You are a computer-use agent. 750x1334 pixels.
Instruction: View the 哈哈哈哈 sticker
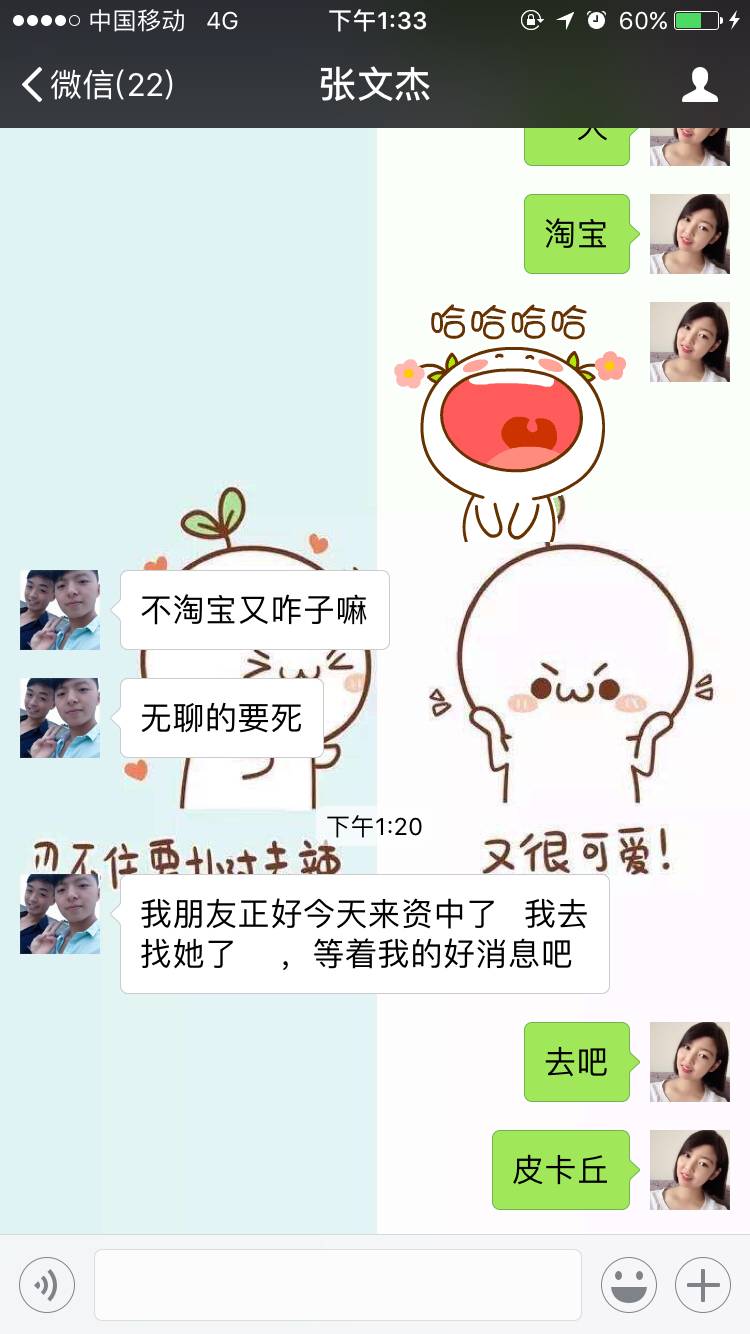point(510,420)
